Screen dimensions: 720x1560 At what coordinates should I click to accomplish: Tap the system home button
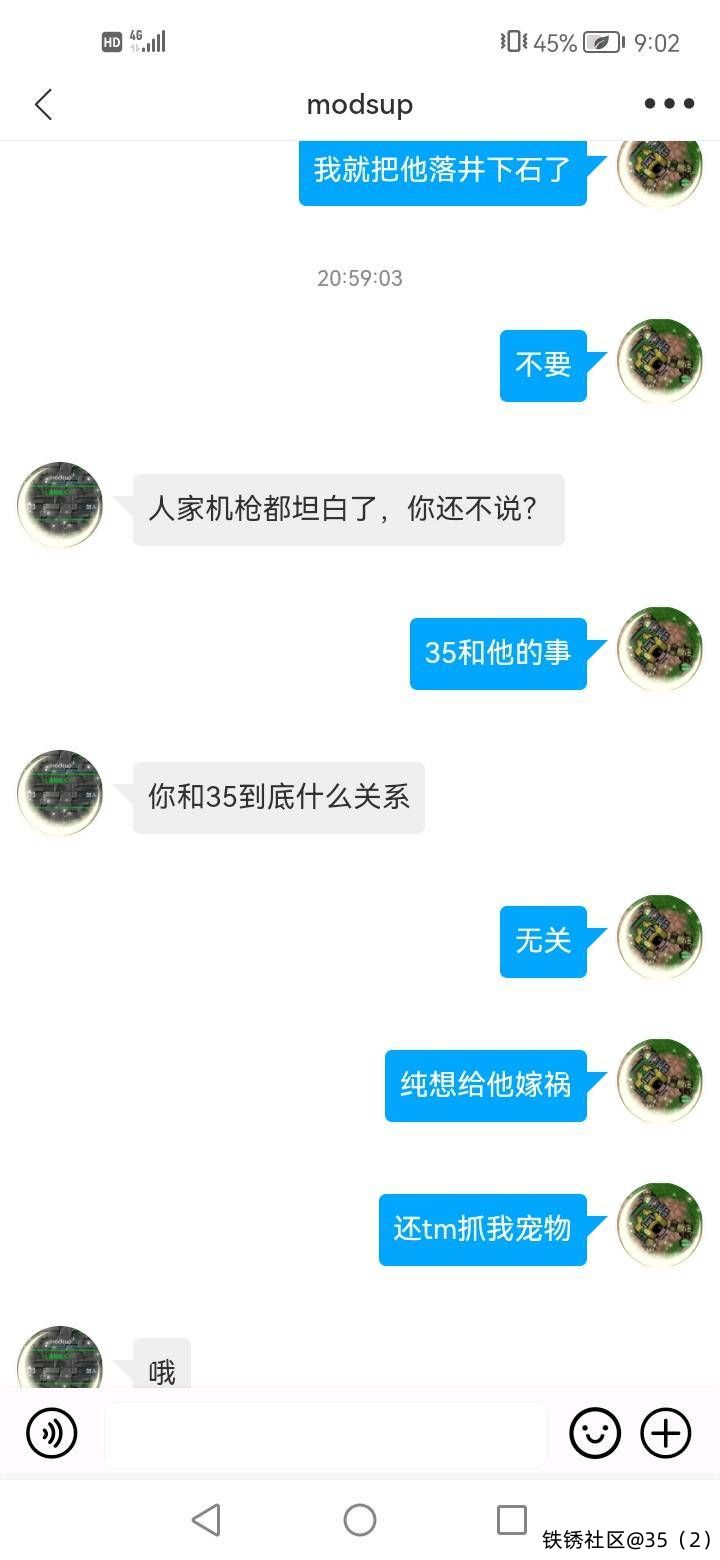[x=360, y=1520]
